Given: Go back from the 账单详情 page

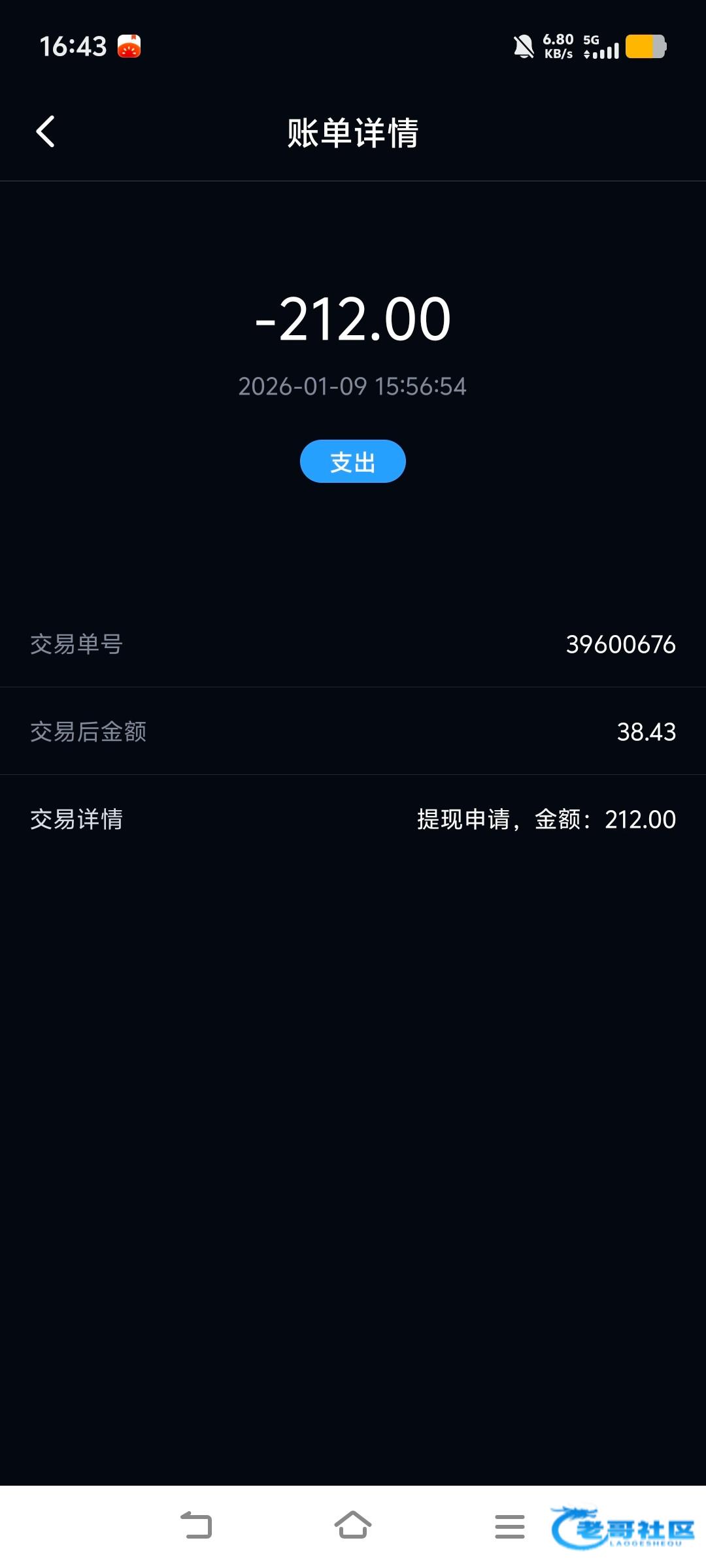Looking at the screenshot, I should click(45, 132).
